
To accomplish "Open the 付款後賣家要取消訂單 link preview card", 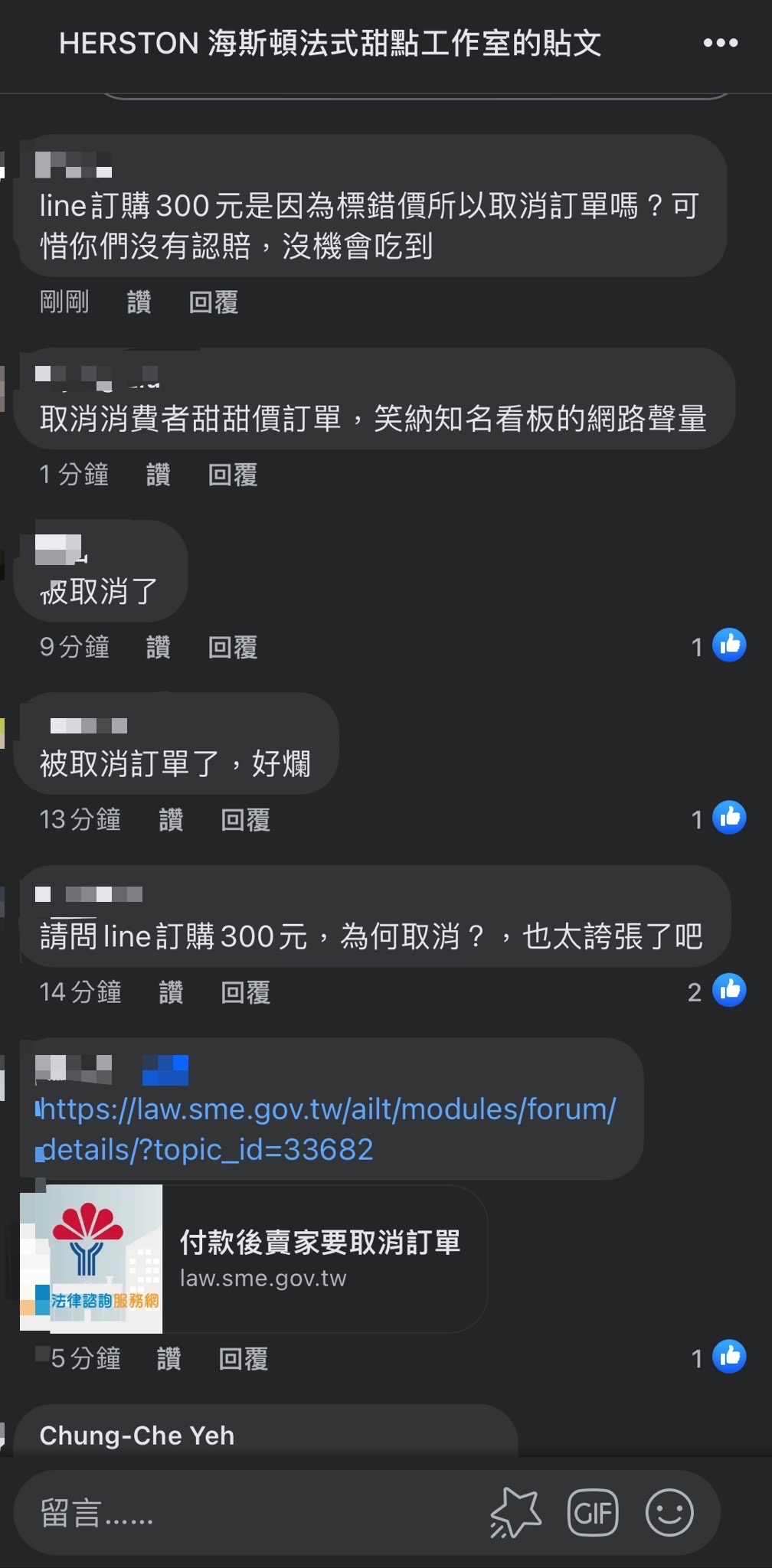I will (319, 1259).
